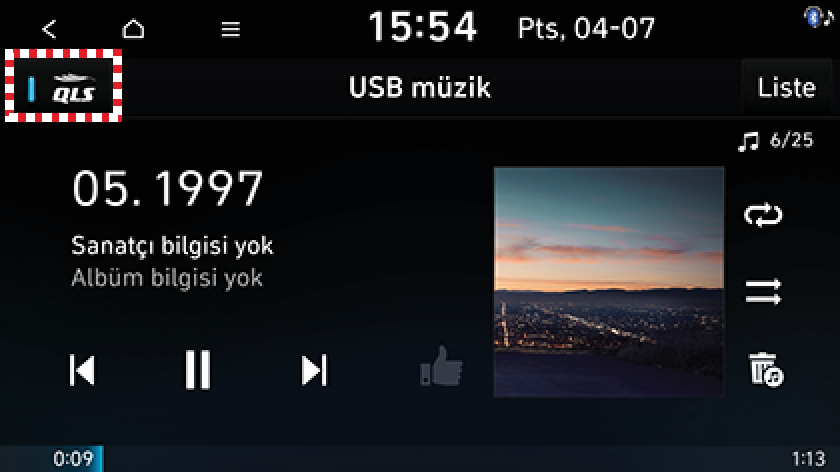Pause the current song
Image resolution: width=840 pixels, height=472 pixels.
tap(198, 370)
